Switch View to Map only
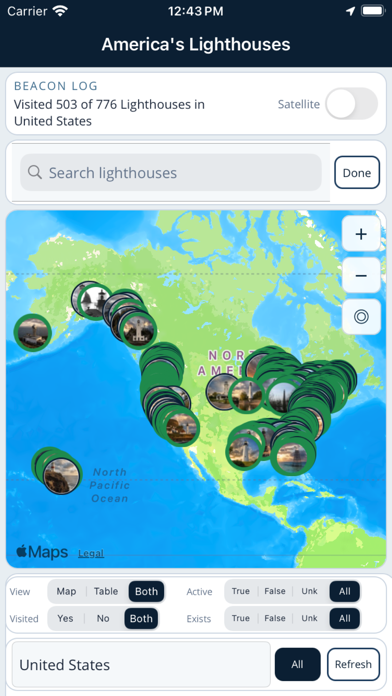The width and height of the screenshot is (392, 696). (x=67, y=591)
